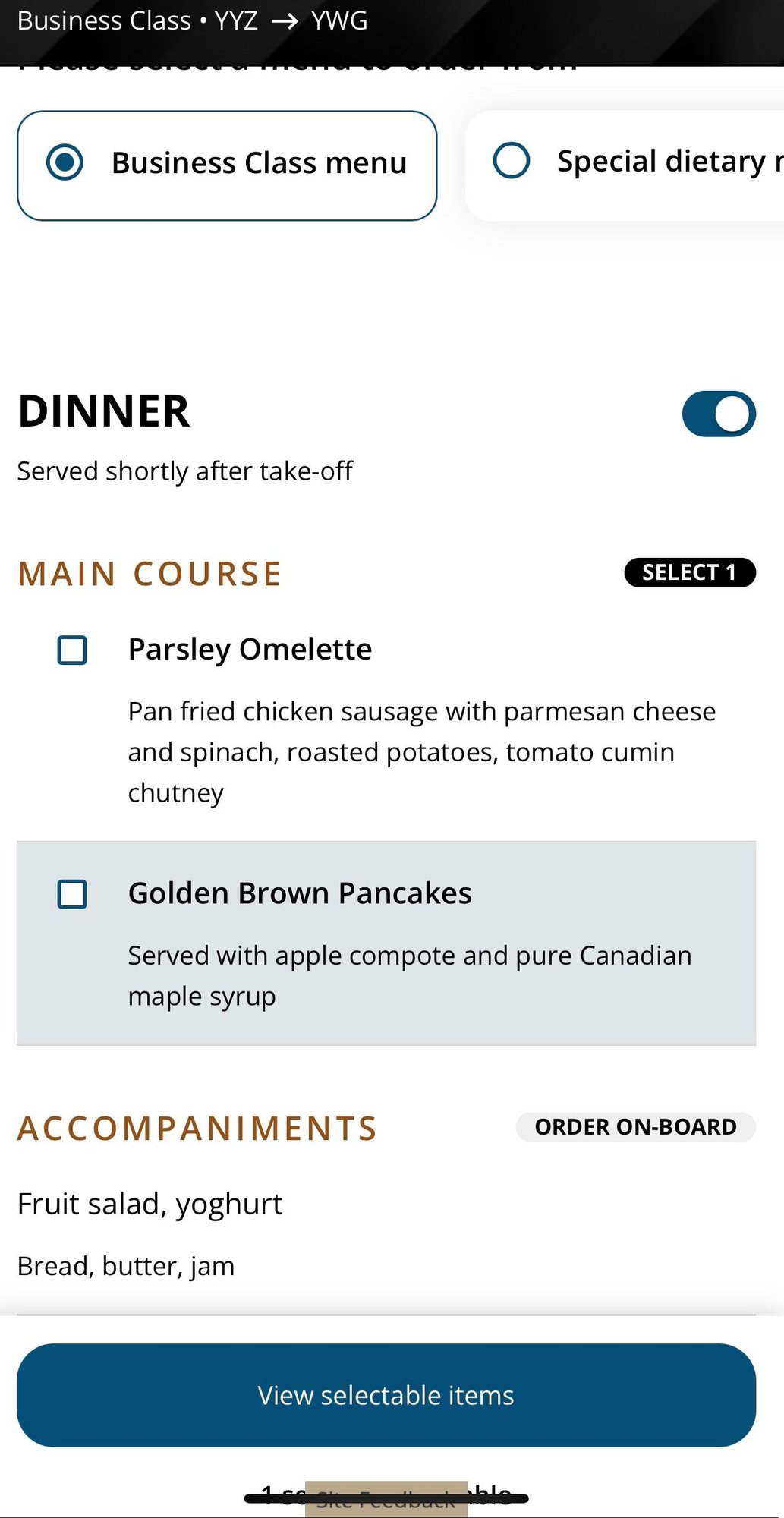Open Site Feedback tab
Screen dimensions: 784x1518
(386, 1500)
